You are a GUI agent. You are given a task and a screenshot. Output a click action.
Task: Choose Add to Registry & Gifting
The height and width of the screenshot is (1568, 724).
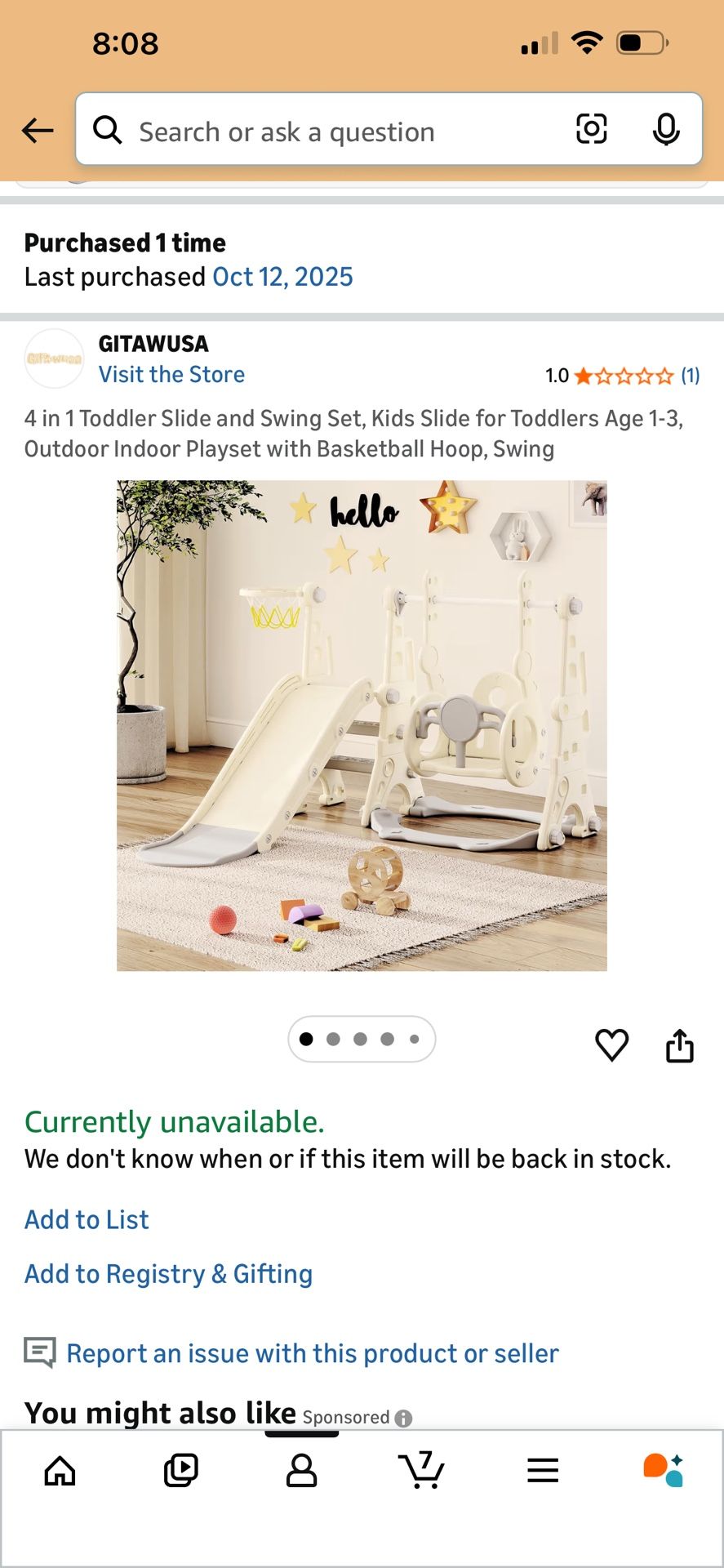click(x=168, y=1274)
